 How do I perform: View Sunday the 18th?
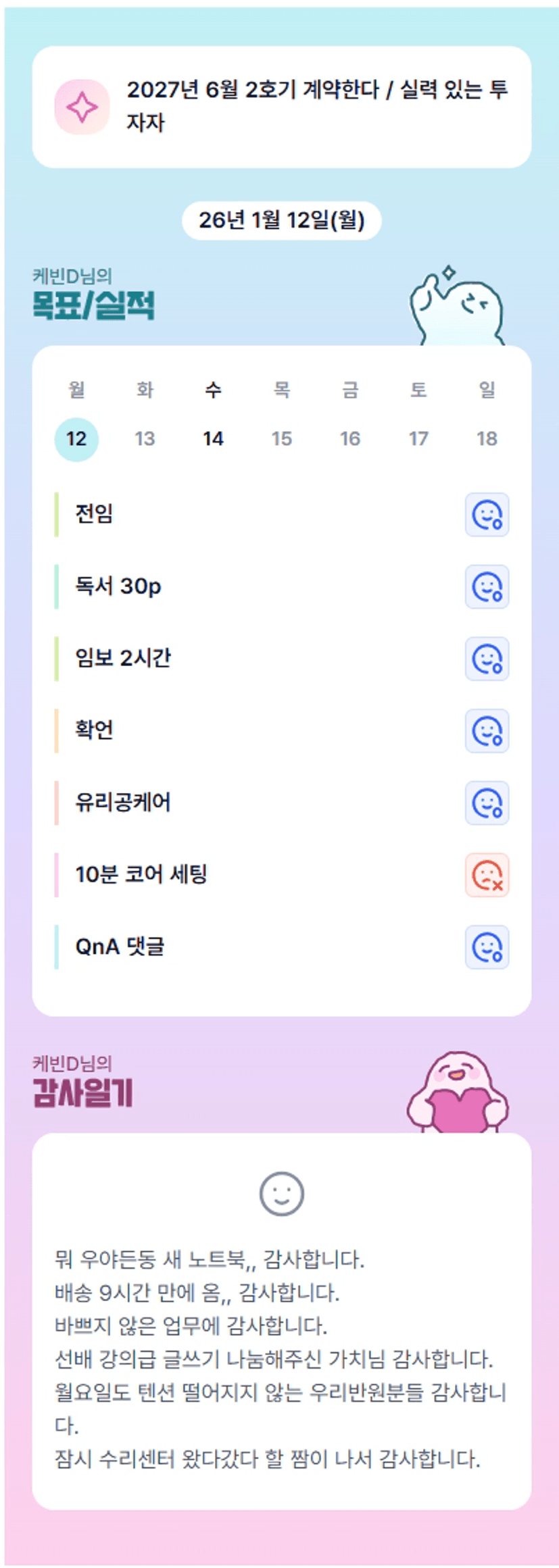coord(487,439)
